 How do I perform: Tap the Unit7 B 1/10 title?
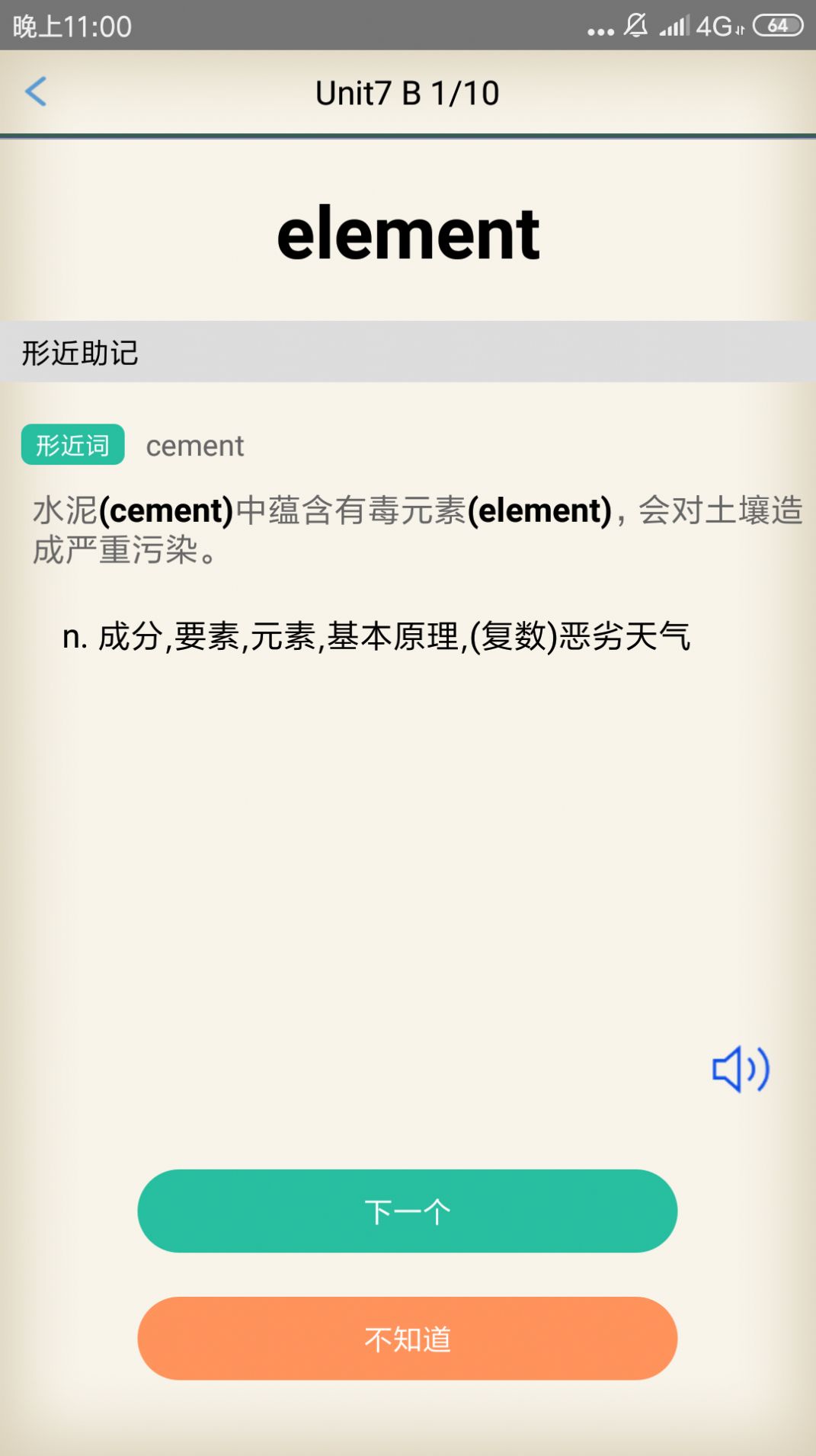(x=407, y=92)
